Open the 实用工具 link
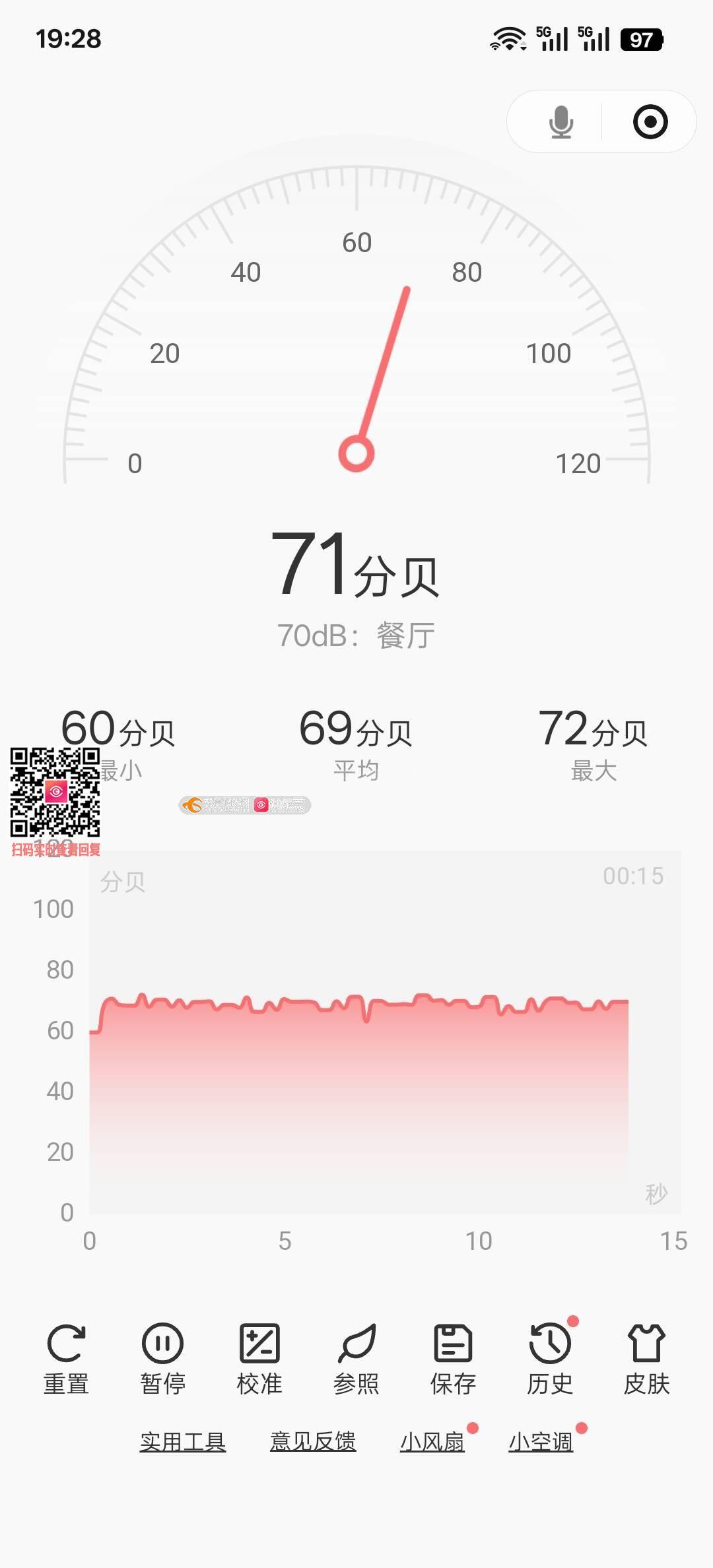 (x=183, y=1442)
